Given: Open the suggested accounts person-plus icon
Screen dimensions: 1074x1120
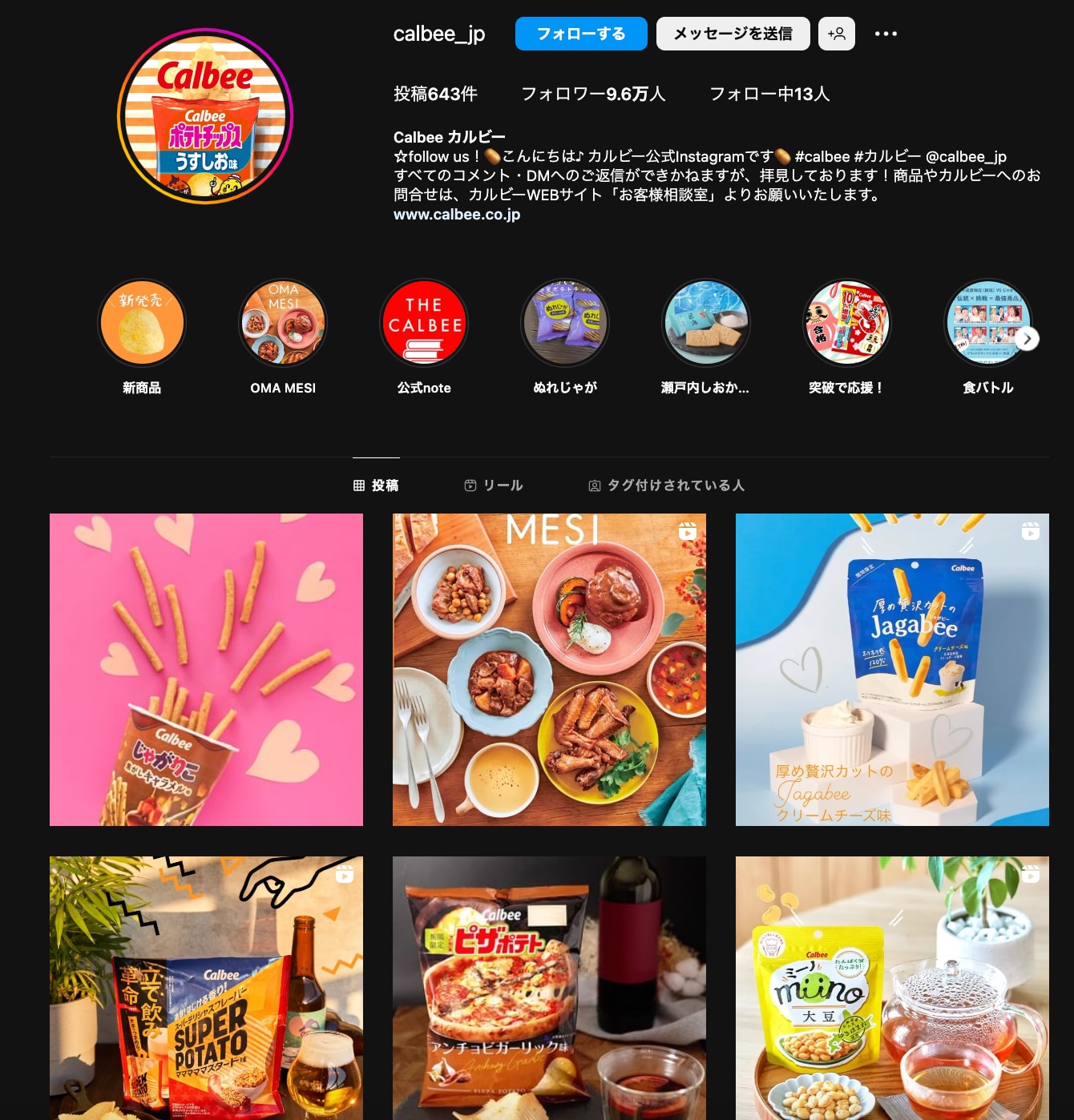Looking at the screenshot, I should [x=836, y=34].
